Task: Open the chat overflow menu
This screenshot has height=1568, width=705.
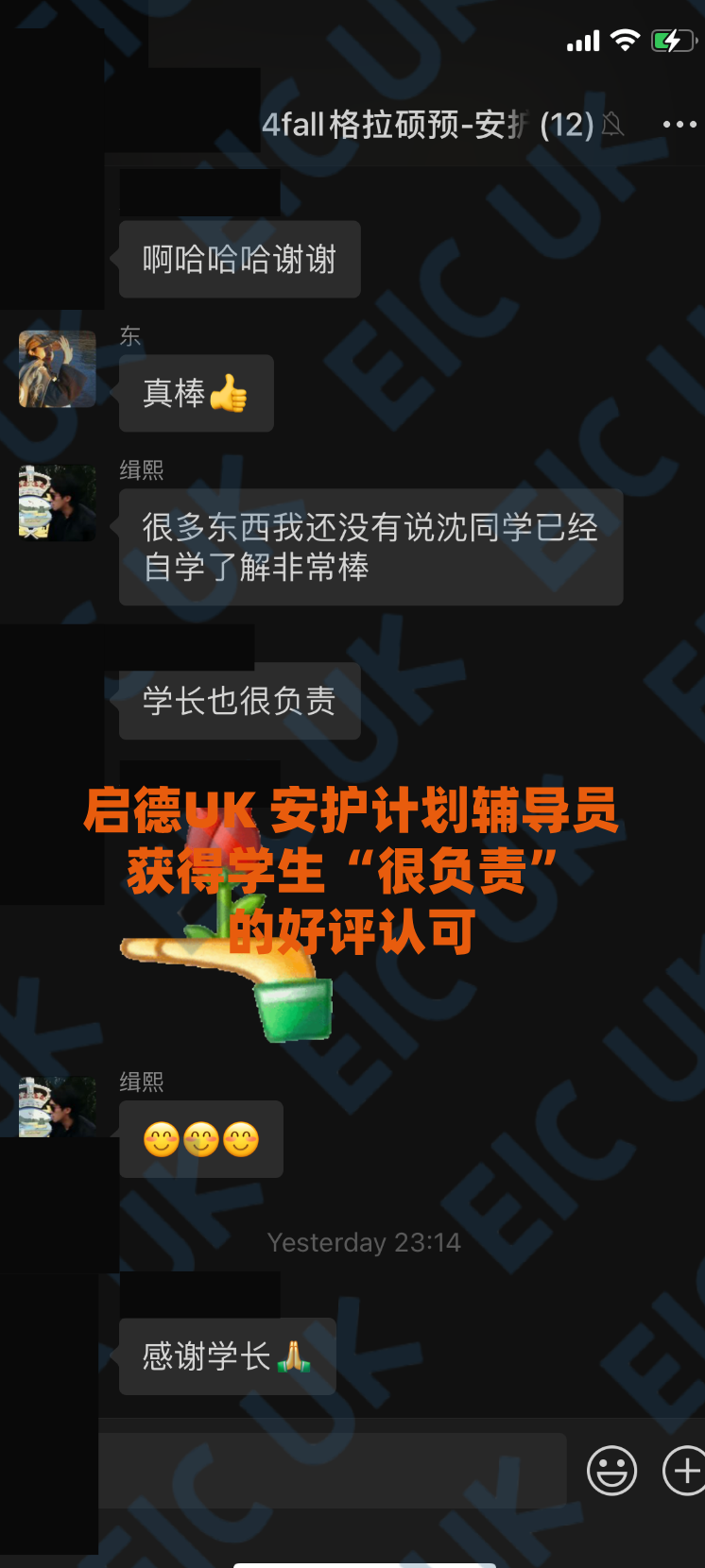Action: click(x=679, y=125)
